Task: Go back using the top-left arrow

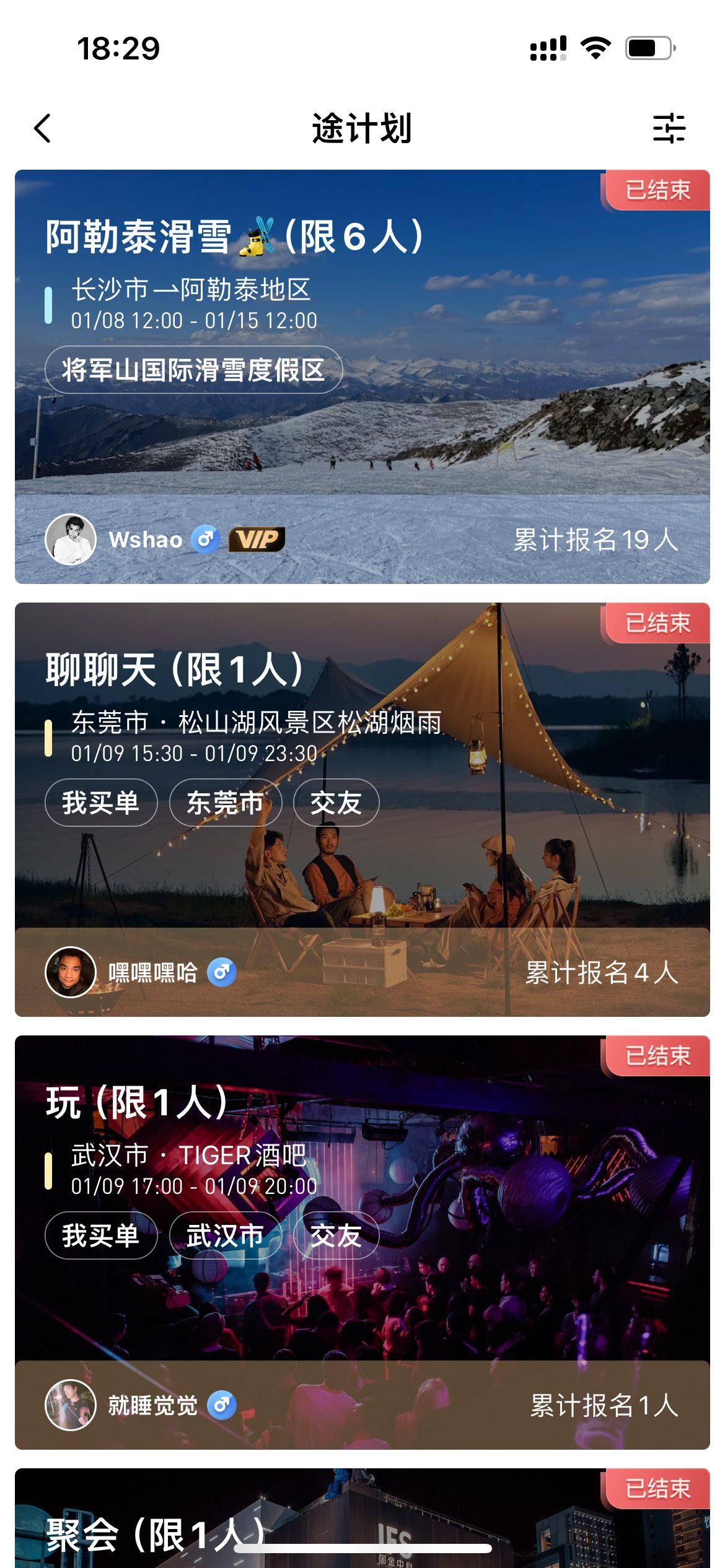Action: pyautogui.click(x=42, y=129)
